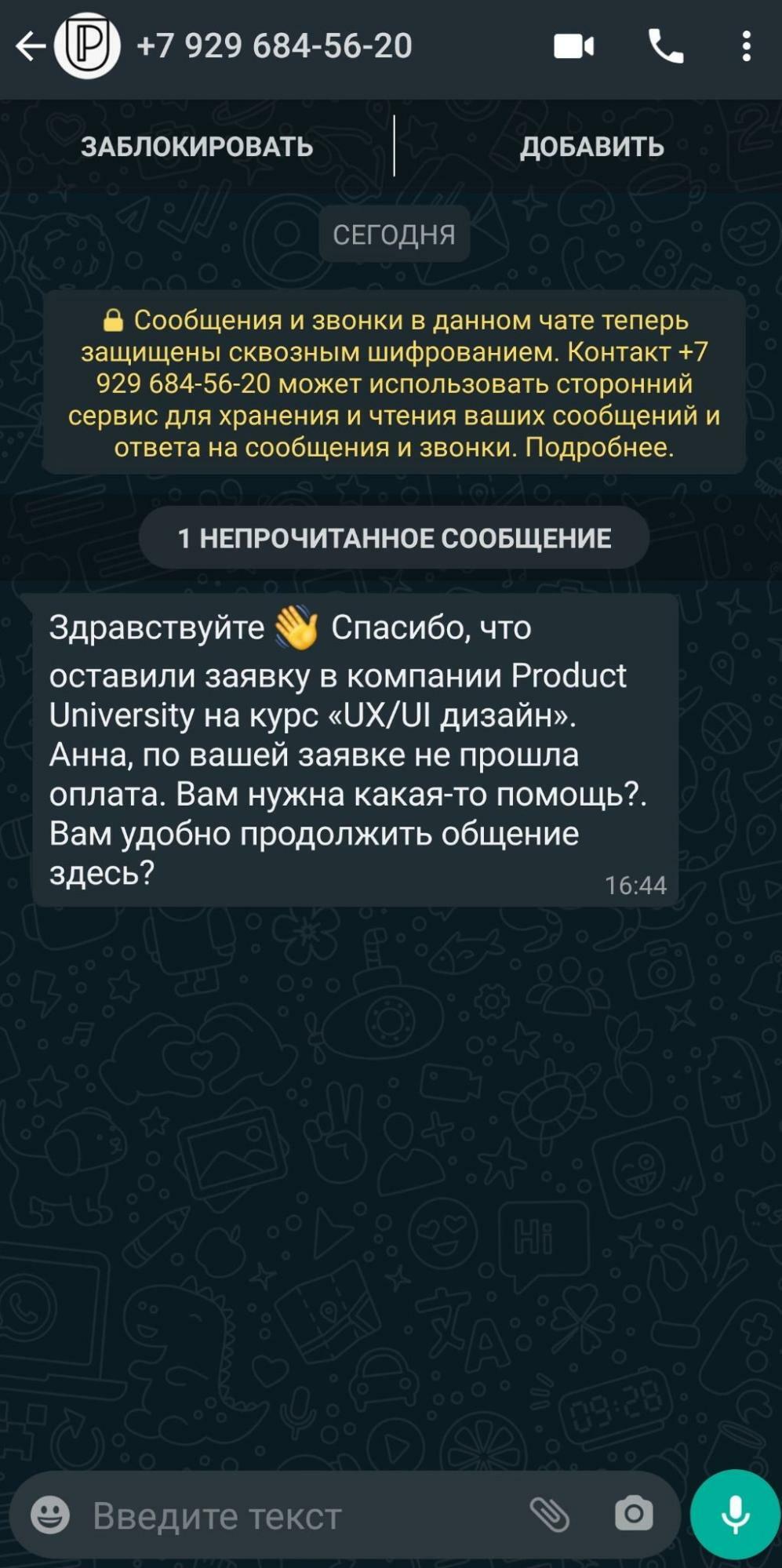Start a video call
Screen dimensions: 782x1568
[573, 47]
